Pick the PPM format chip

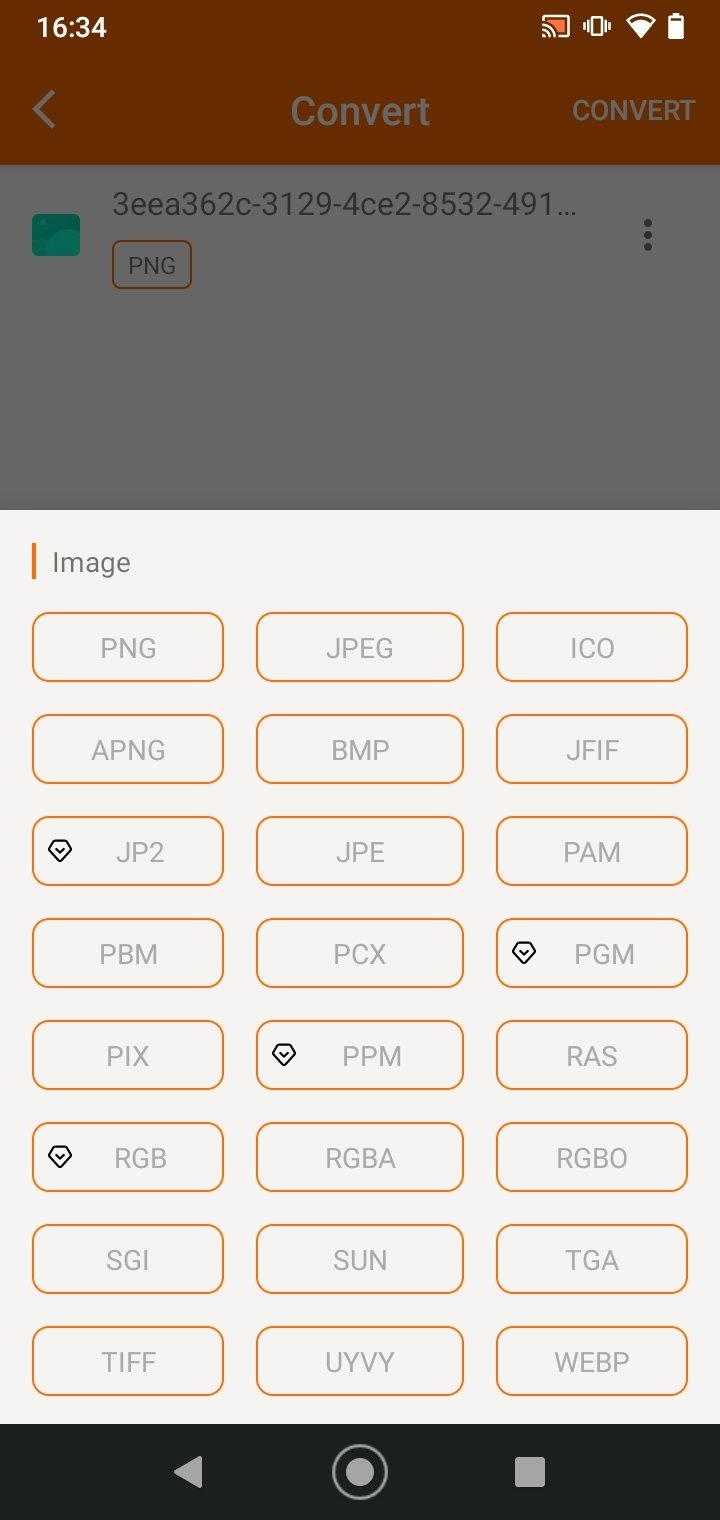point(360,1055)
